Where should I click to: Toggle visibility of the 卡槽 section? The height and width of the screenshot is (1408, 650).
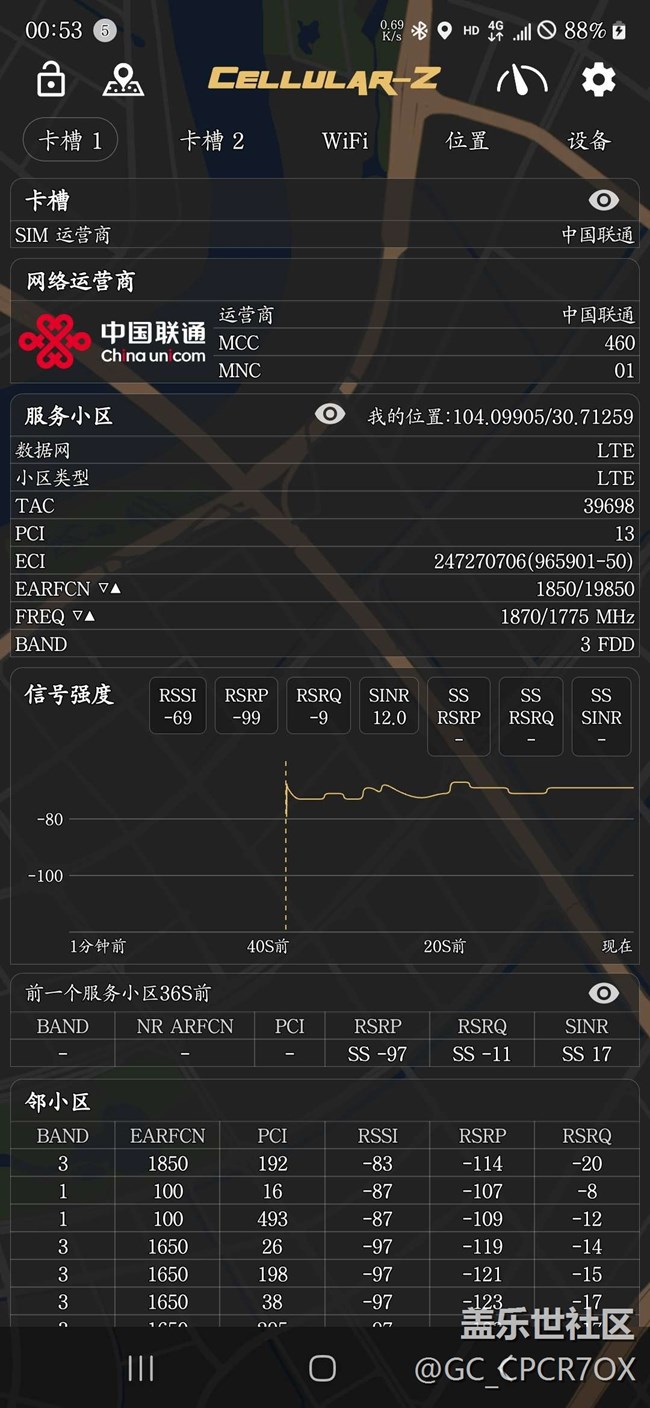(603, 200)
